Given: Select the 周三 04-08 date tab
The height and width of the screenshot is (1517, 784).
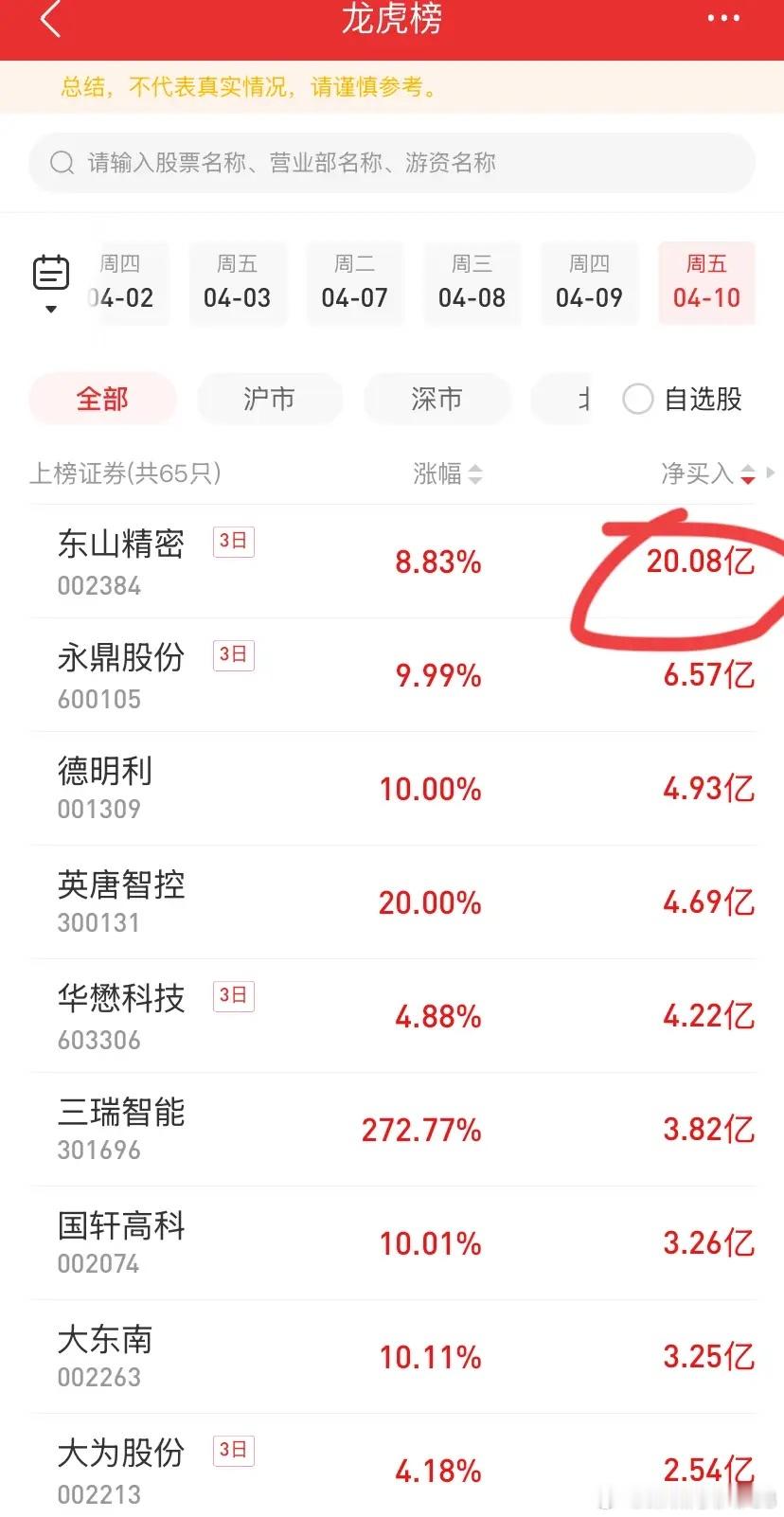Looking at the screenshot, I should [472, 282].
